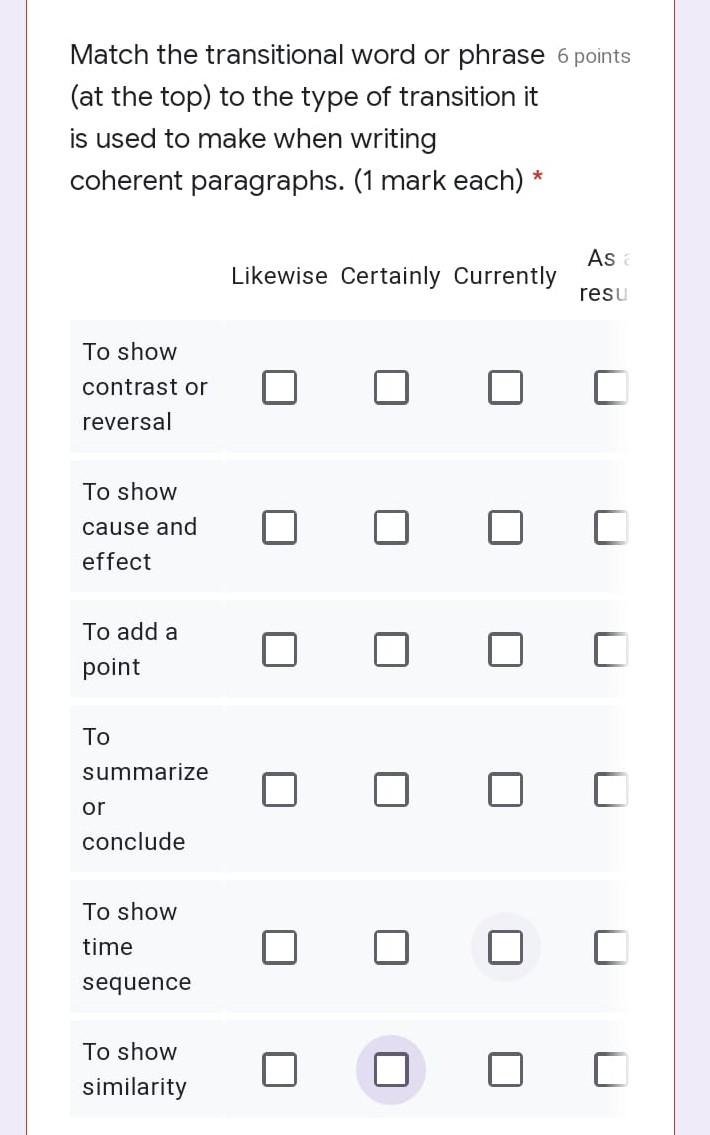
Task: Check Certainly for 'To show contrast or reversal'
Action: 391,387
